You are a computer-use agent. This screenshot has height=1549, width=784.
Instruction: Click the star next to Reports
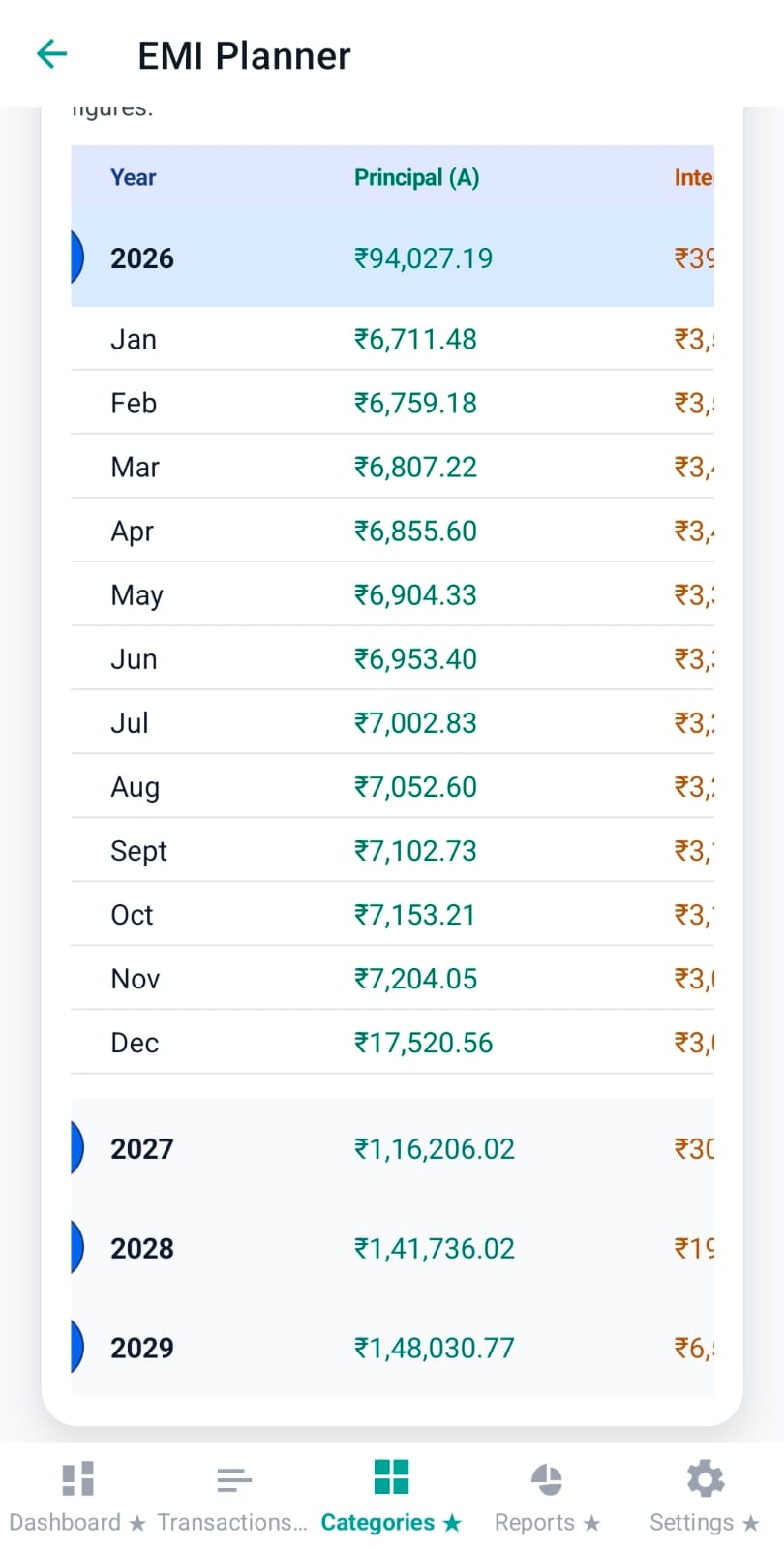coord(591,1522)
